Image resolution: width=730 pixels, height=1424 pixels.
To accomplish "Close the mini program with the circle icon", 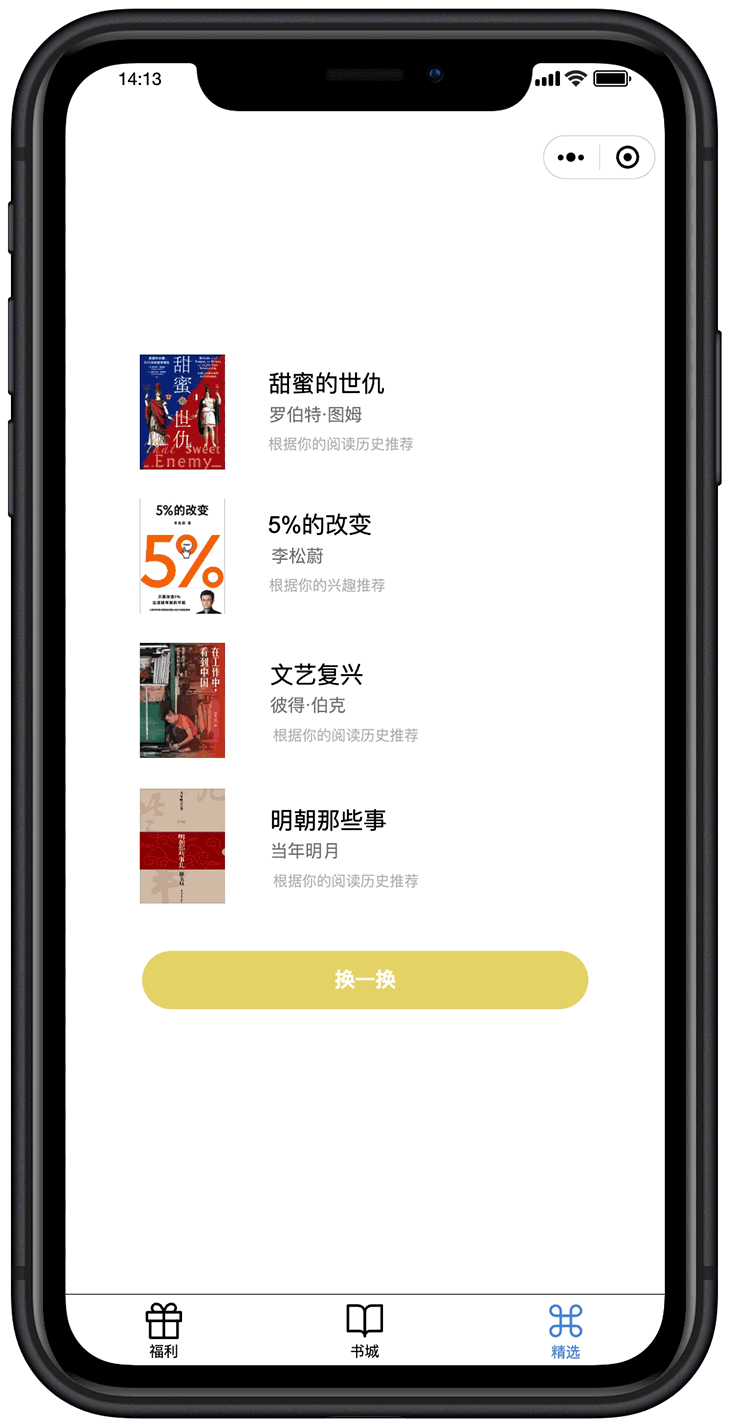I will point(627,158).
